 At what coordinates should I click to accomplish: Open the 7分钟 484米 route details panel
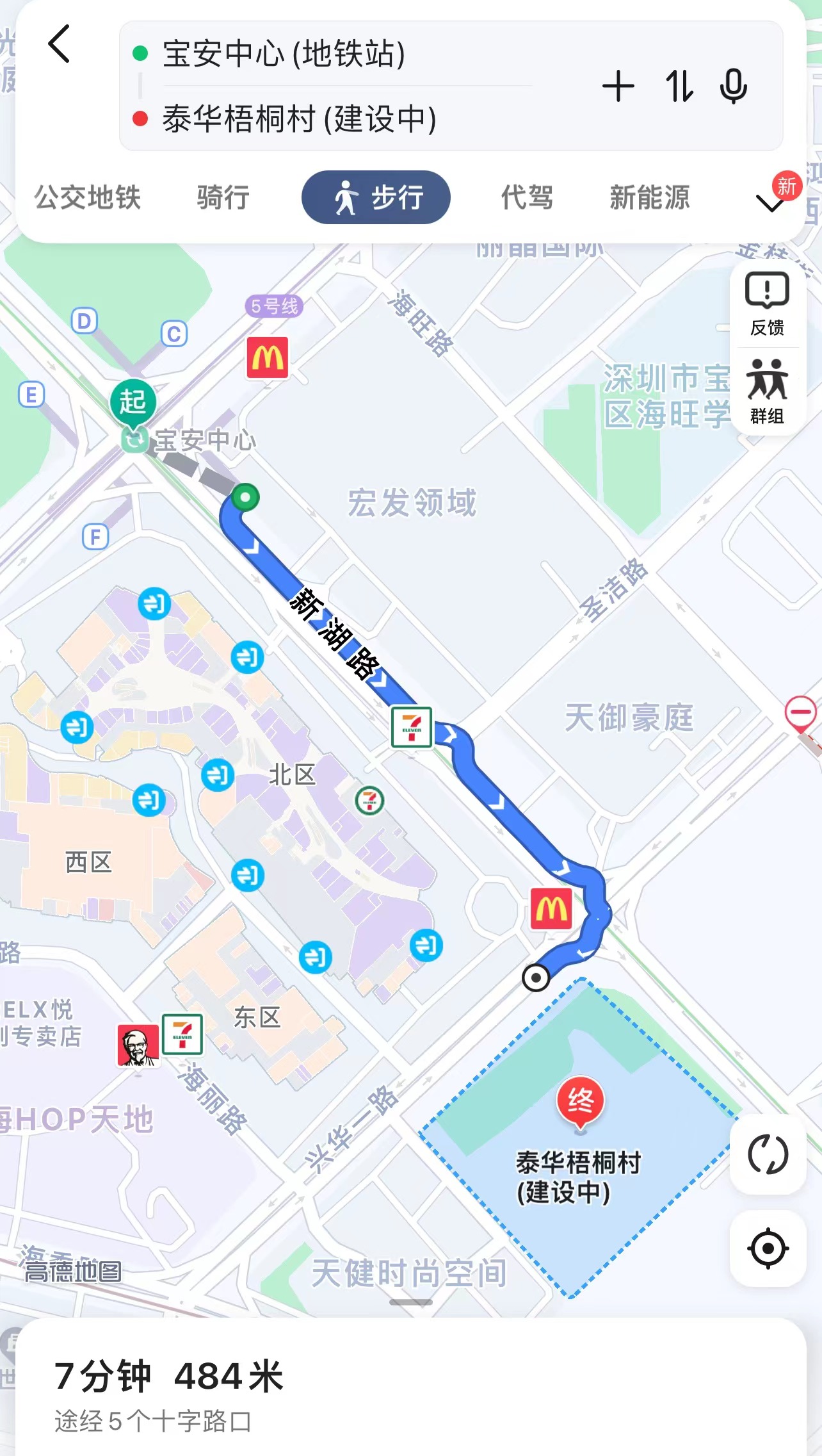click(x=410, y=1387)
